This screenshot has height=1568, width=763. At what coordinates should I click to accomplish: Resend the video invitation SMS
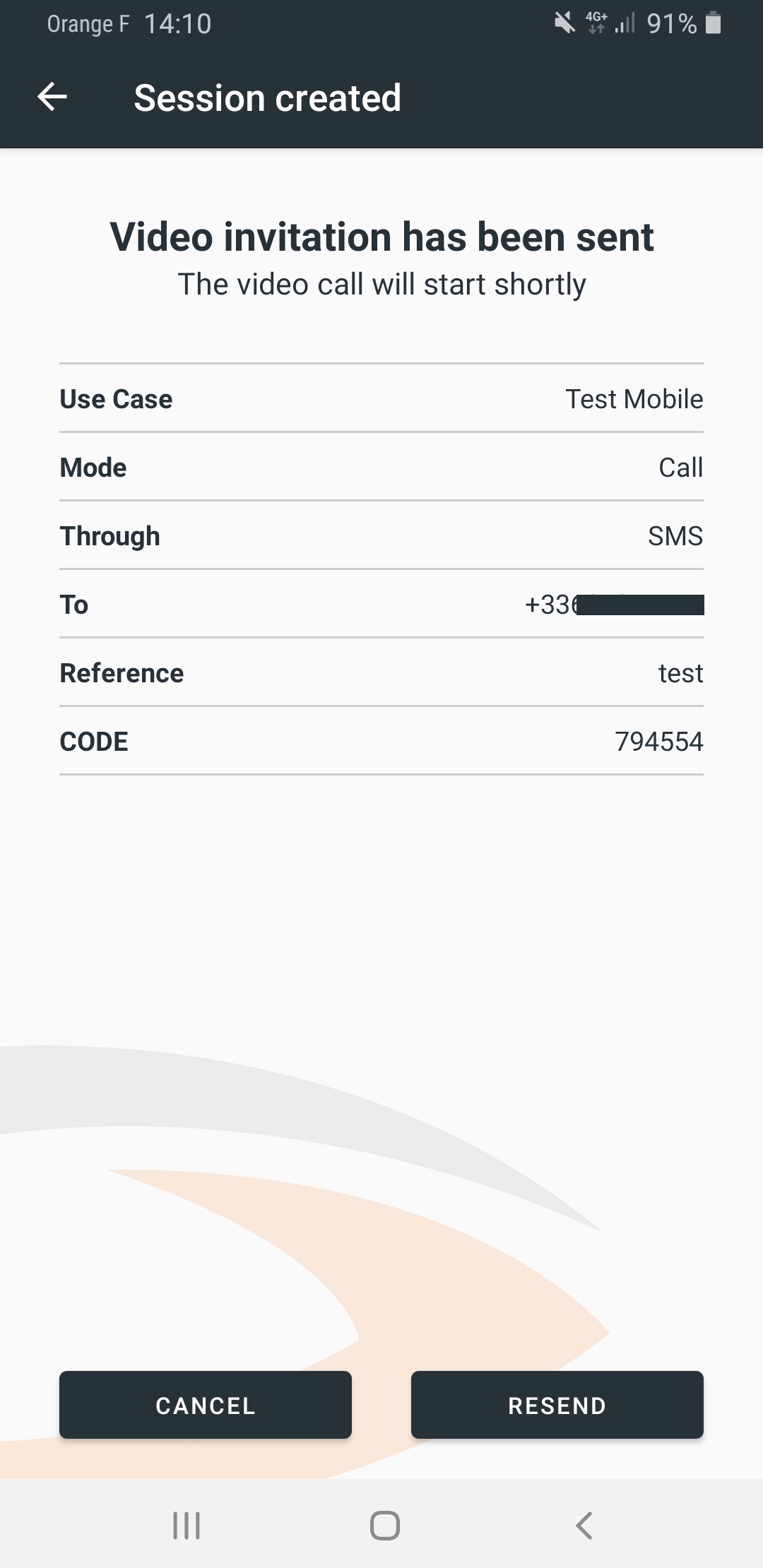[557, 1405]
